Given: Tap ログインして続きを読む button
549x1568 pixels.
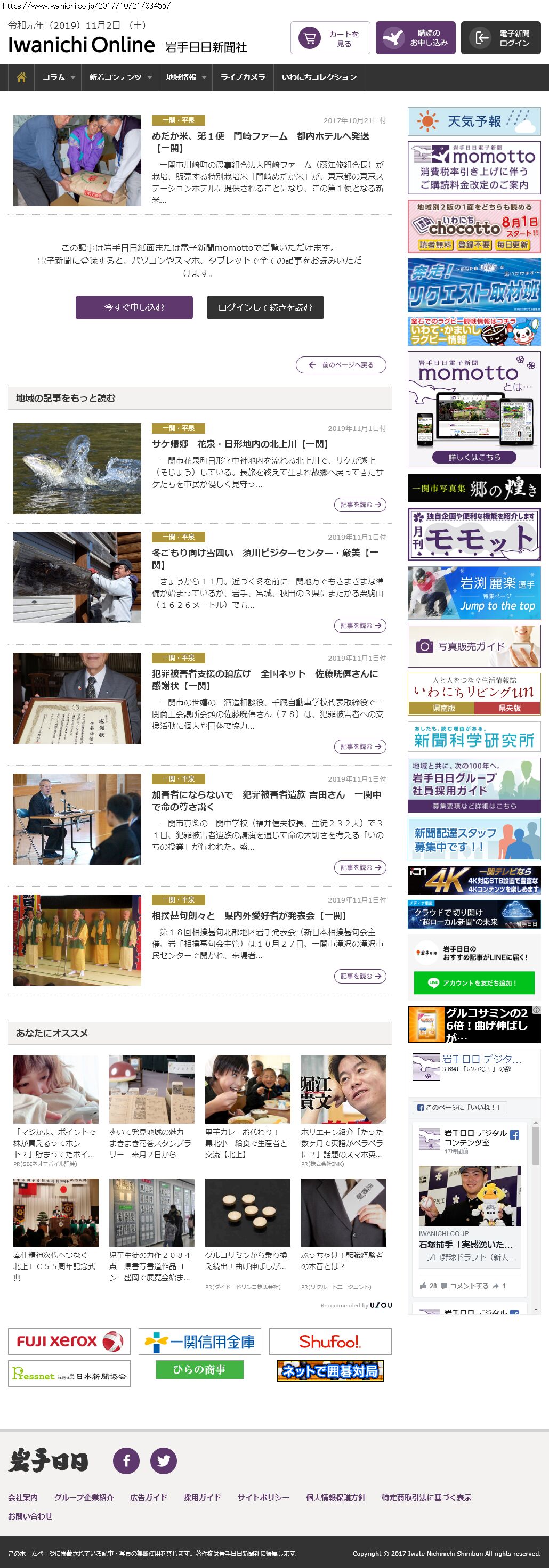Looking at the screenshot, I should (x=265, y=307).
